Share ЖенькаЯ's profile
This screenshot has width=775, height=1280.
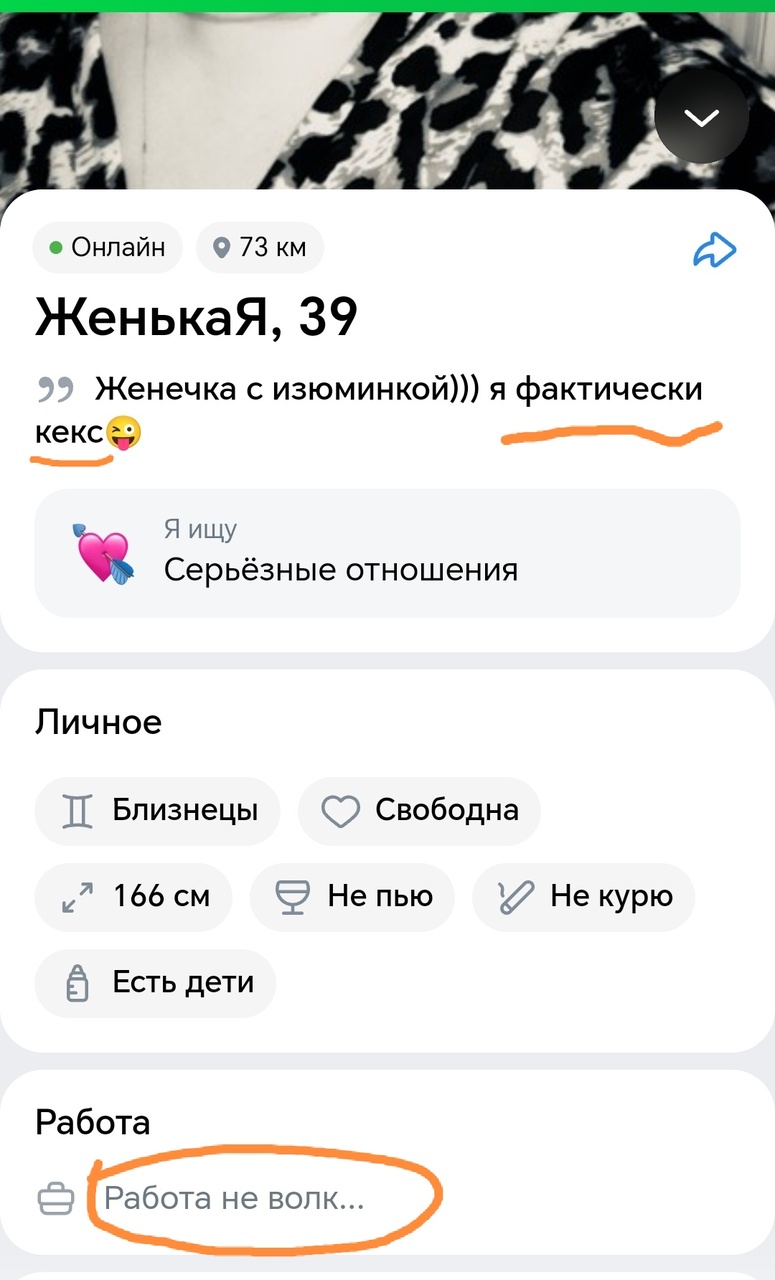pos(714,250)
